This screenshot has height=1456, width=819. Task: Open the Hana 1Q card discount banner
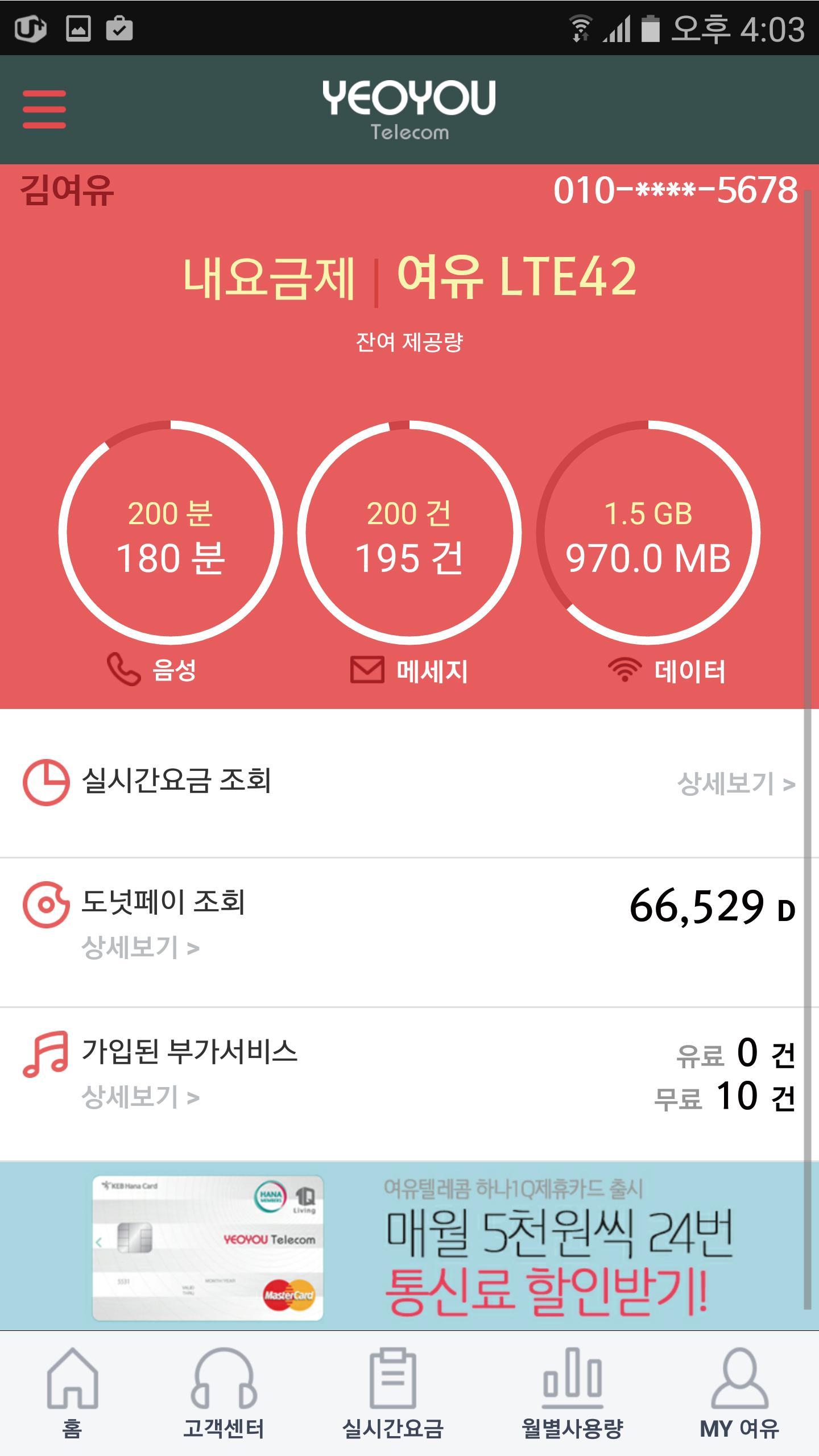409,1246
